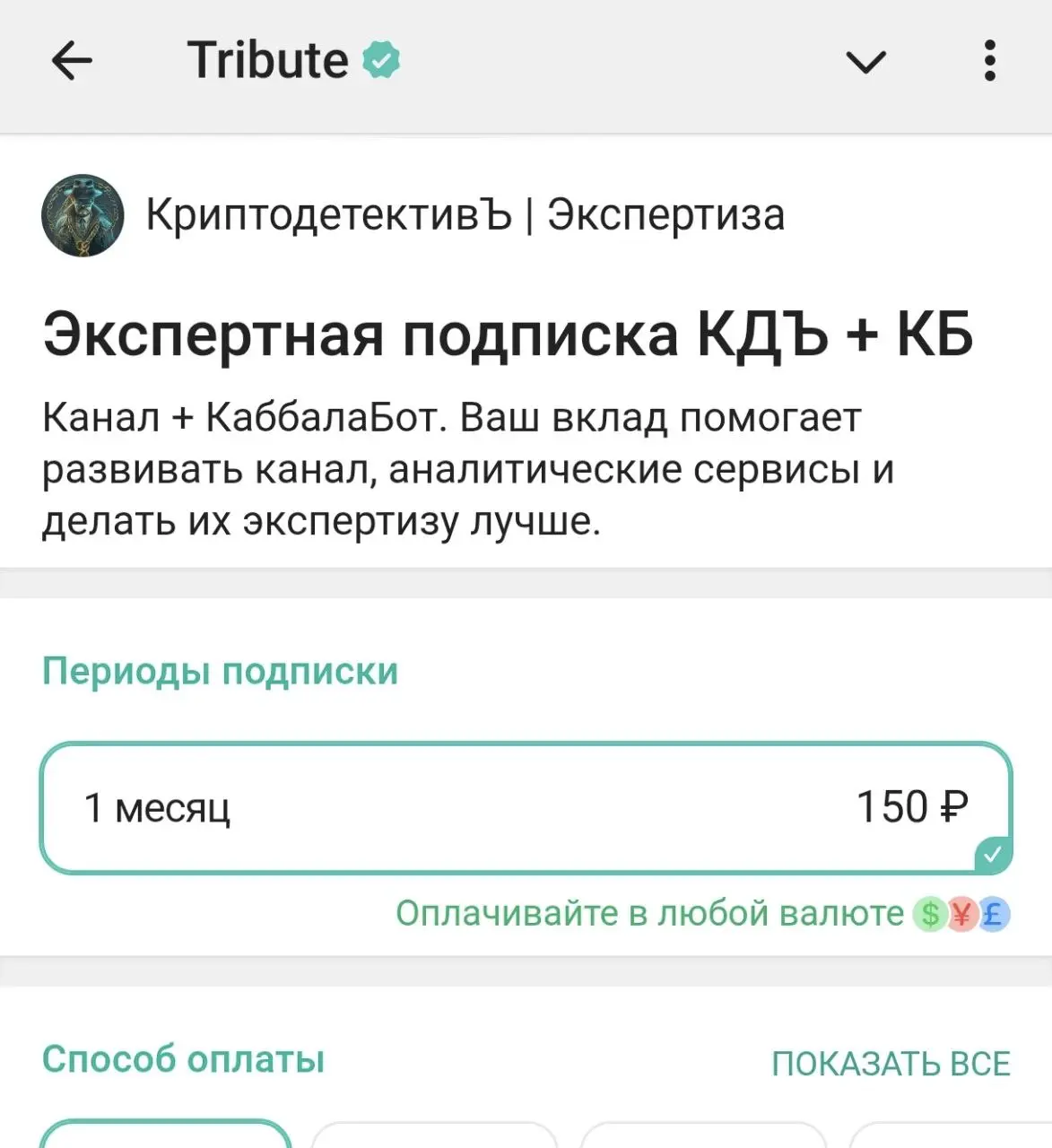The width and height of the screenshot is (1052, 1148).
Task: Open the three-dot options menu
Action: pos(990,61)
